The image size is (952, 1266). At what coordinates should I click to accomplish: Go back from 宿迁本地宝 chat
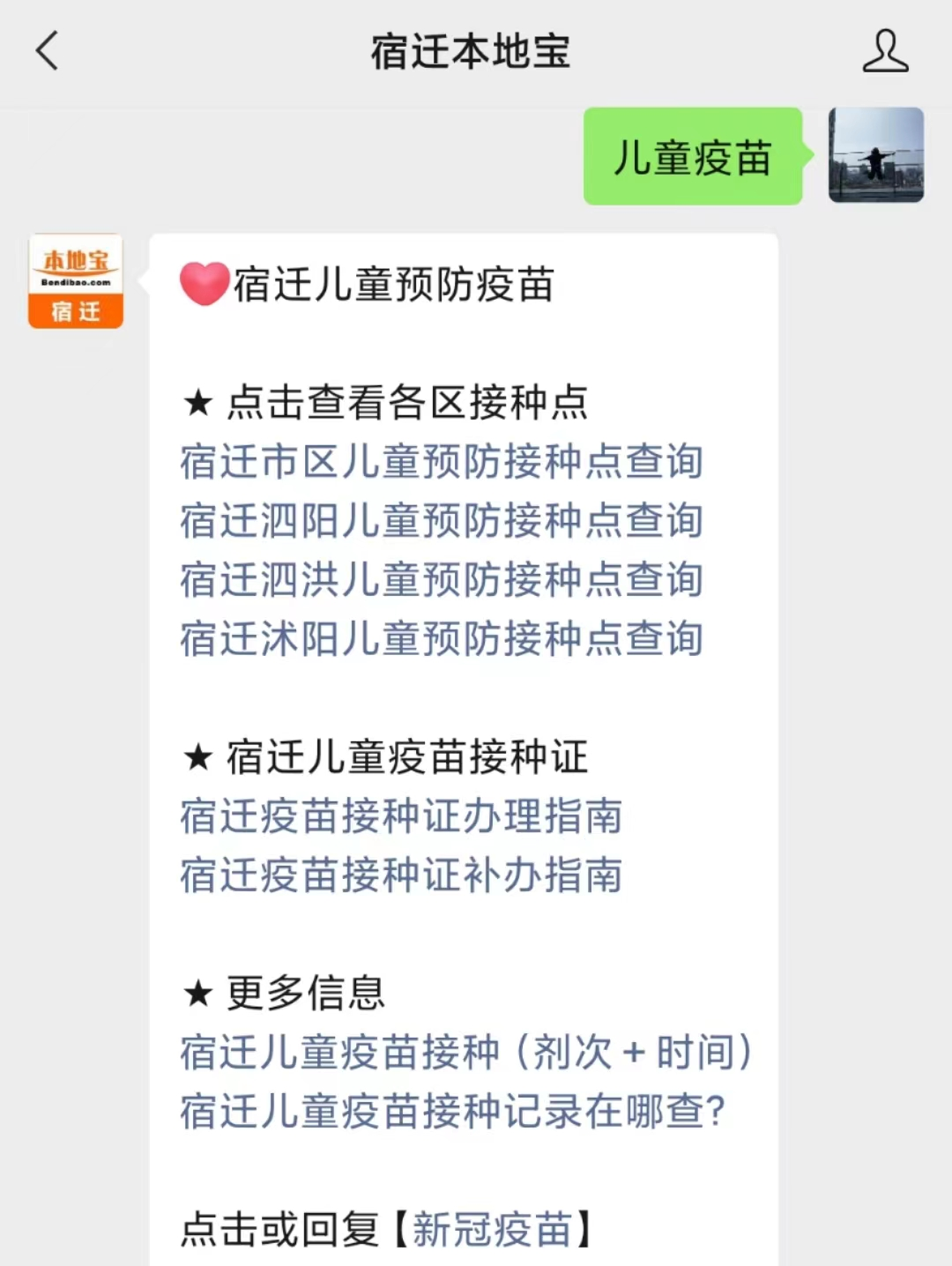point(47,51)
